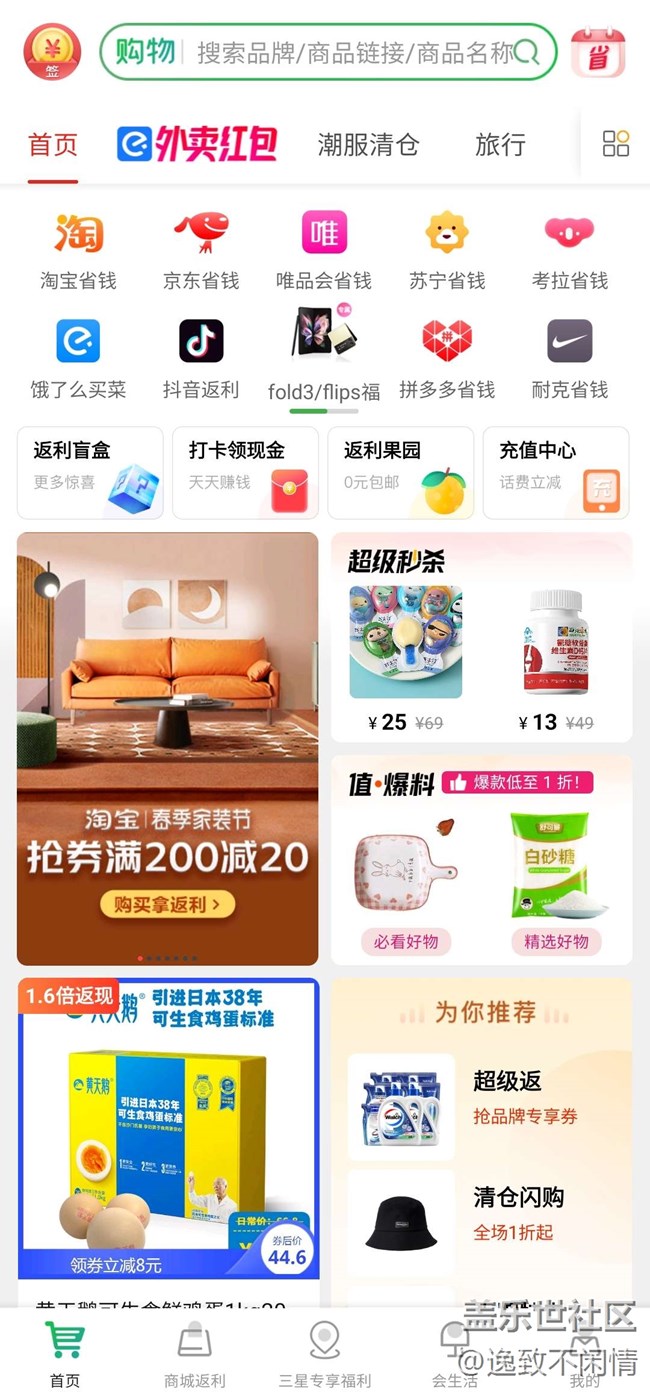Open the 三星专享福利 bottom tab
The height and width of the screenshot is (1398, 650).
tap(324, 1354)
